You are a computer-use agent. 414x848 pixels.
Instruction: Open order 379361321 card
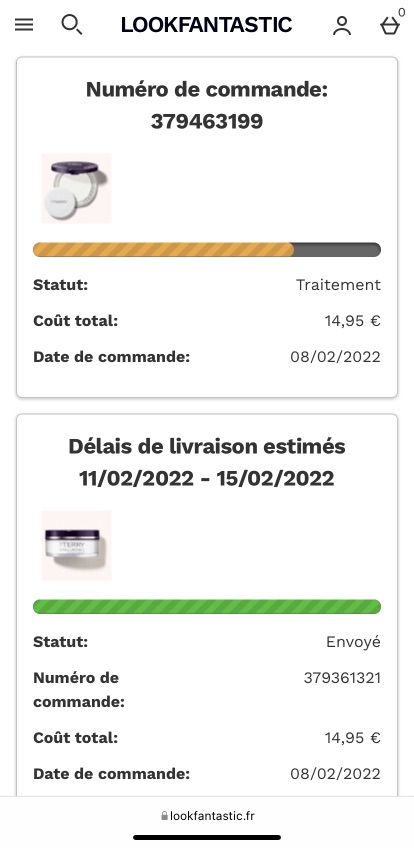coord(207,605)
